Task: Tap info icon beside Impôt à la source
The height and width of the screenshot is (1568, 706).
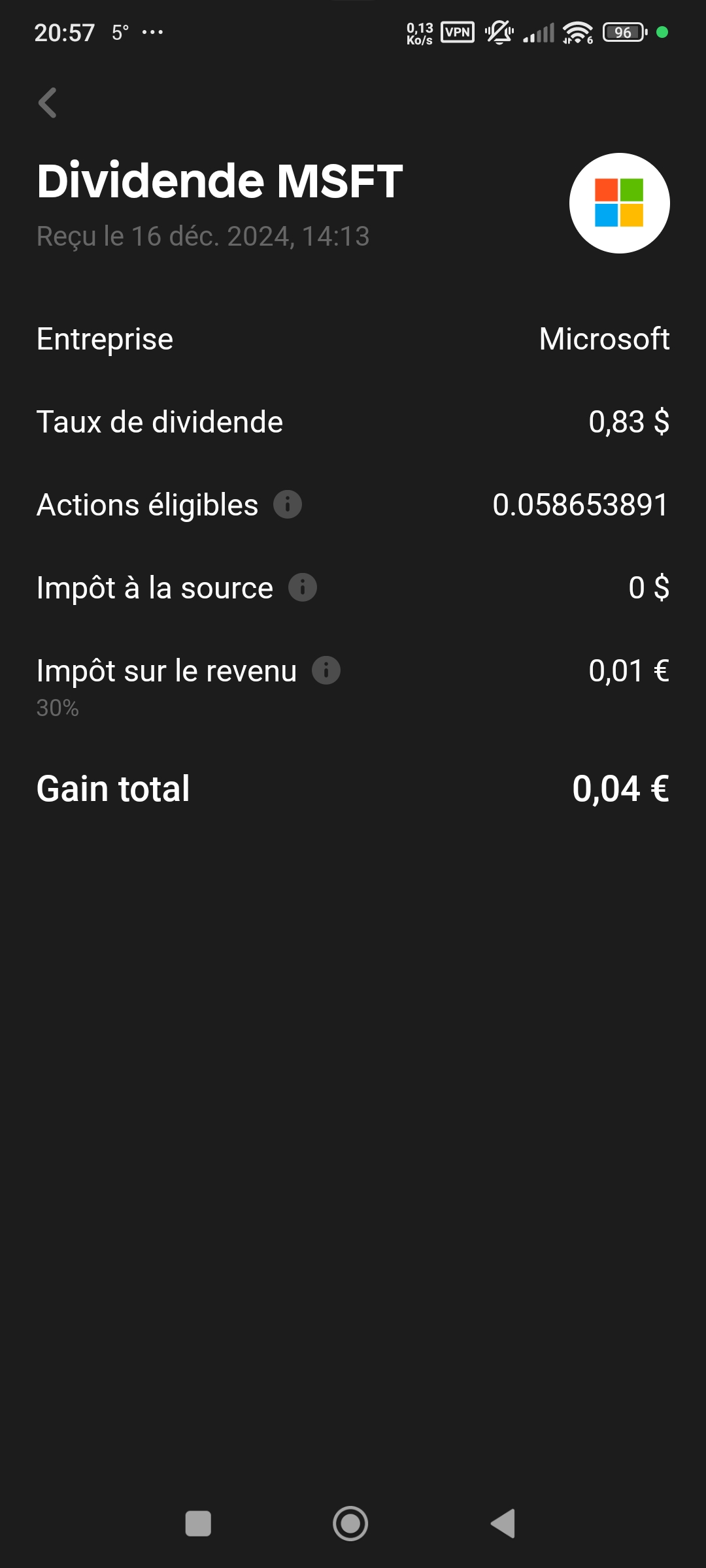Action: tap(303, 587)
